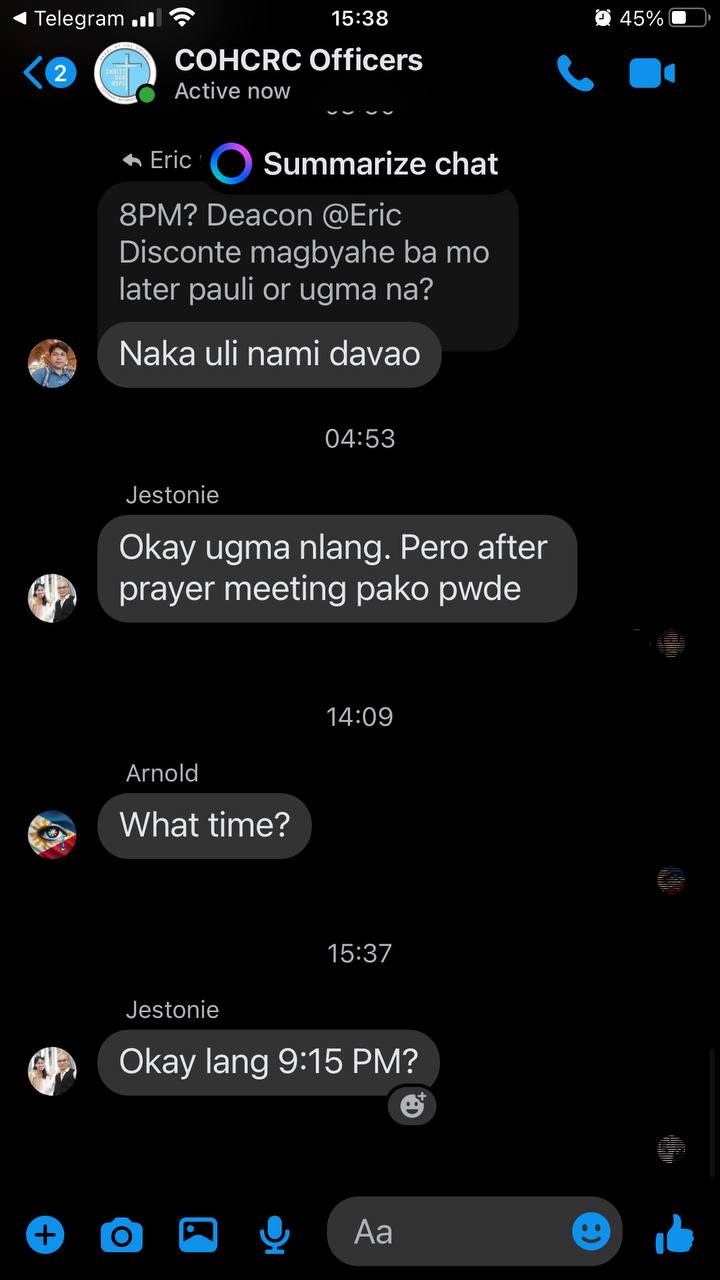The width and height of the screenshot is (720, 1280).
Task: Add a reaction to the 9:15 PM message
Action: click(x=412, y=1105)
